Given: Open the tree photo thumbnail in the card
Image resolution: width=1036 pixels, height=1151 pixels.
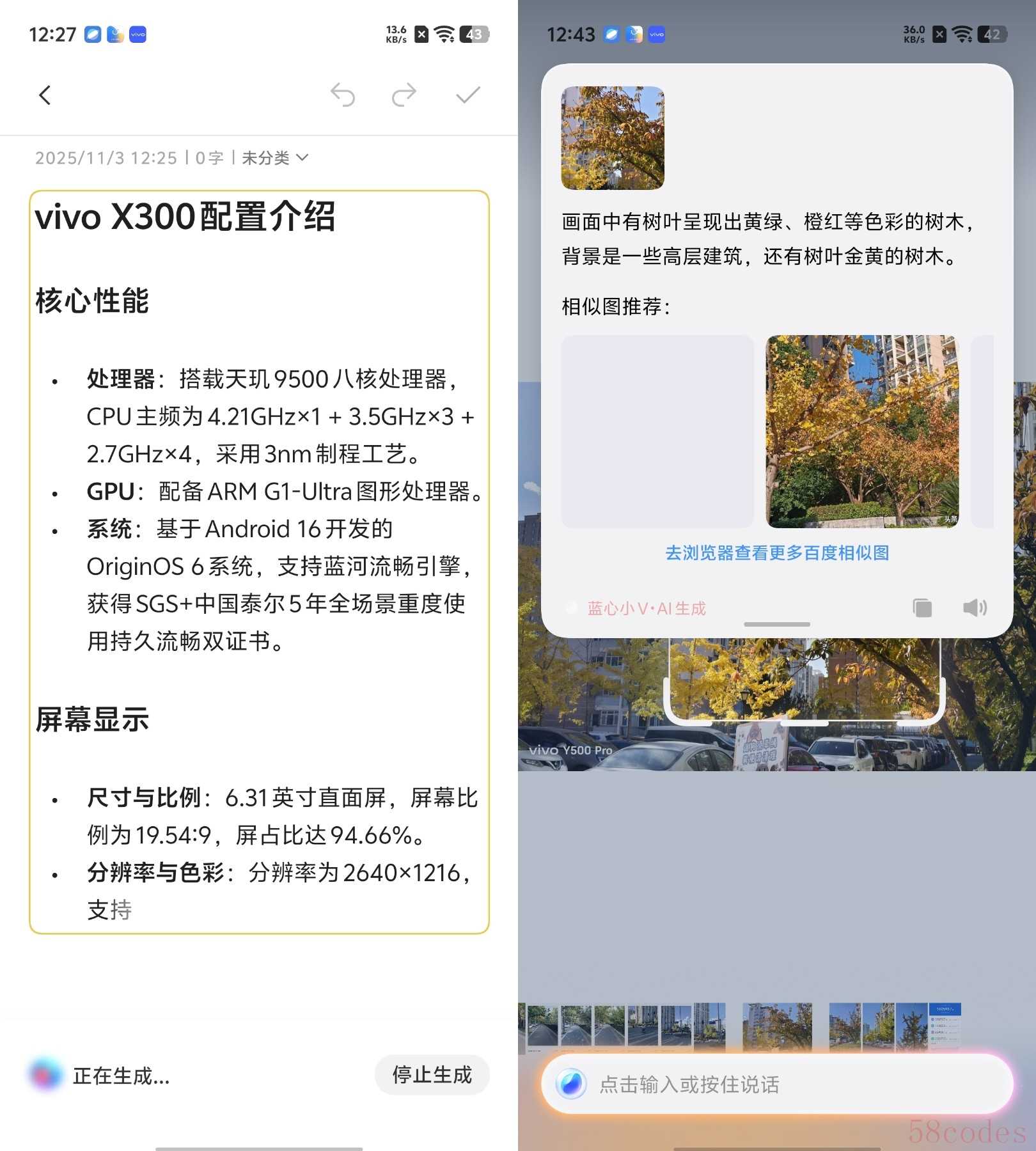Looking at the screenshot, I should coord(613,138).
